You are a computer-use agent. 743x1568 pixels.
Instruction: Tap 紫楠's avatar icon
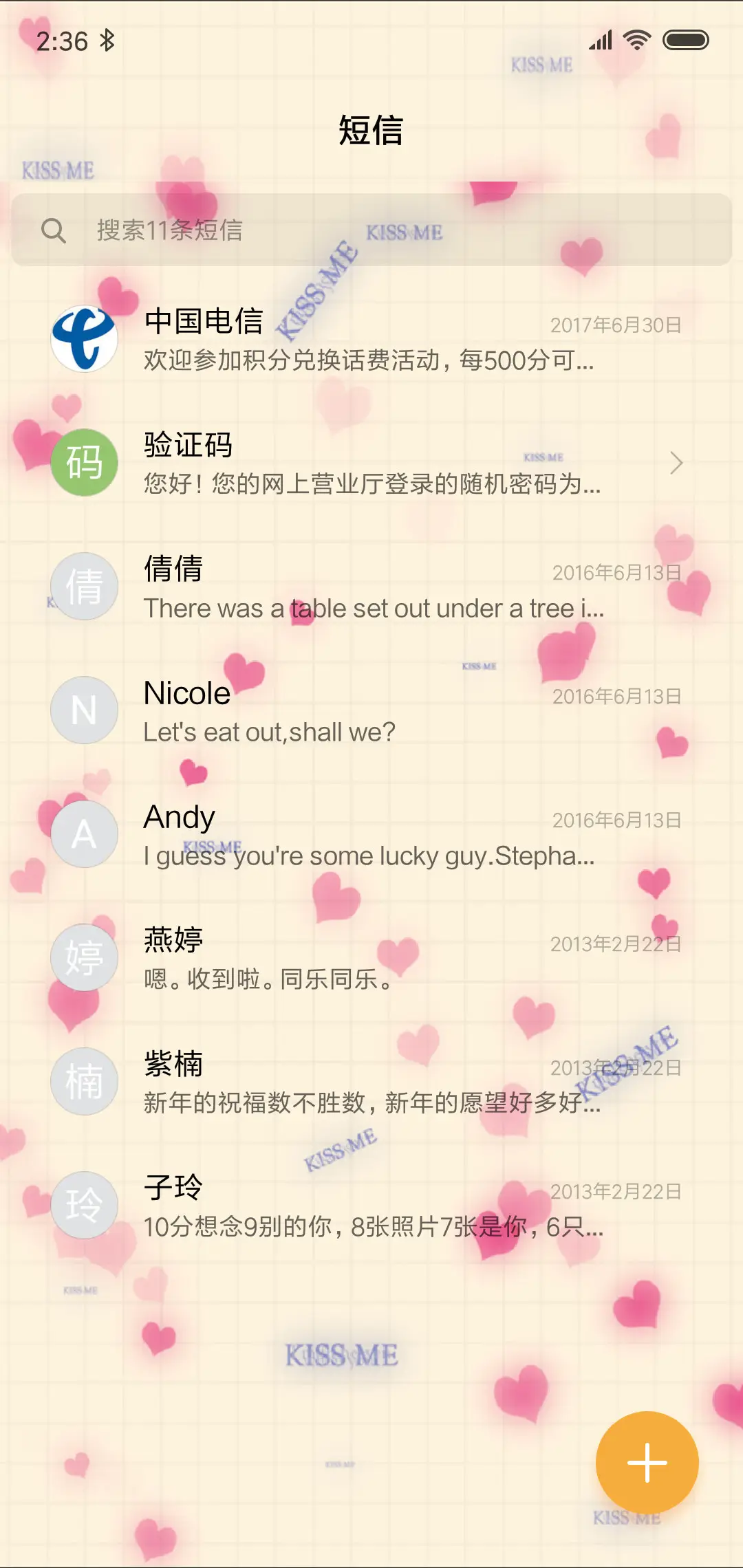pos(84,1081)
